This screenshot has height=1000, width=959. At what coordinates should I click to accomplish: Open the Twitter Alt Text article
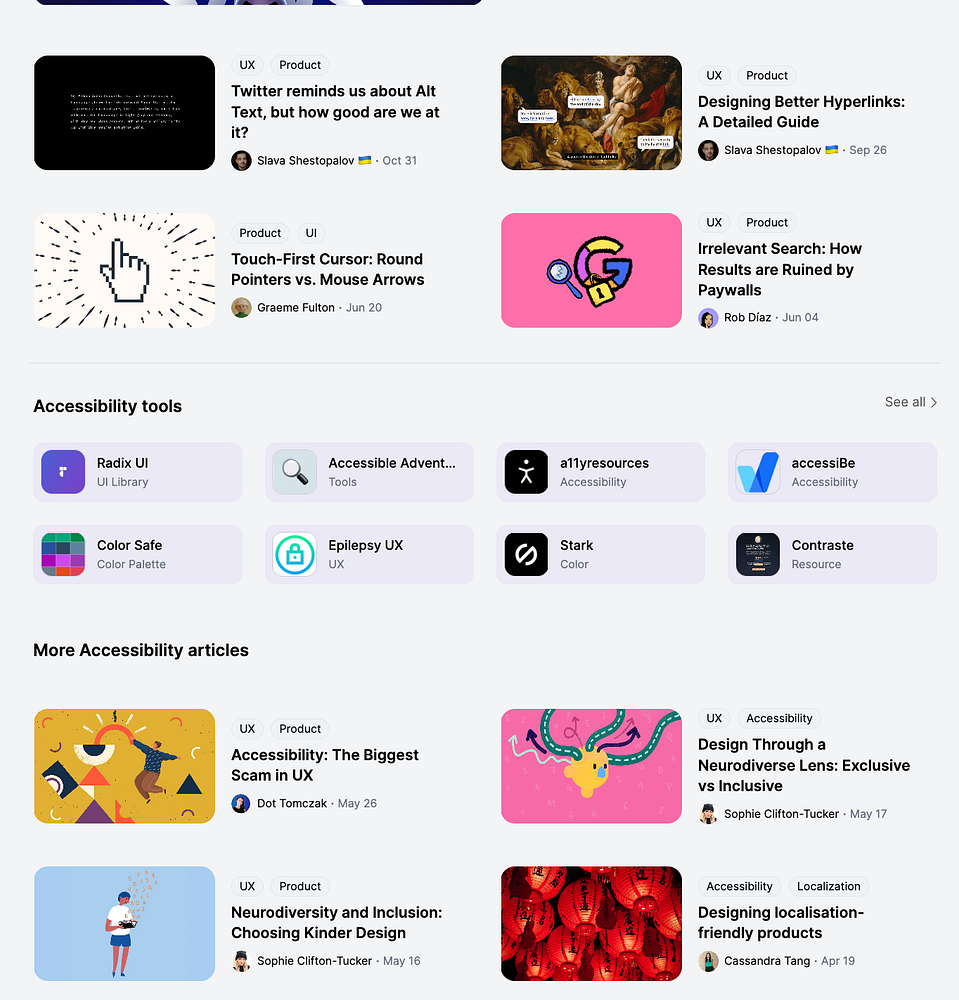pos(335,112)
